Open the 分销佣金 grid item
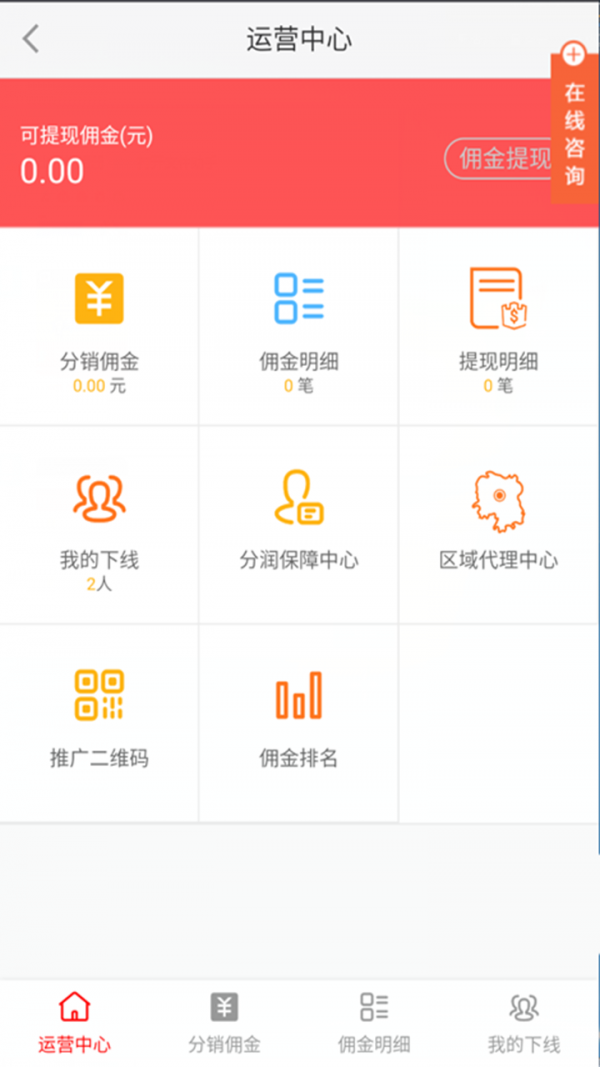The width and height of the screenshot is (600, 1067). pyautogui.click(x=99, y=328)
